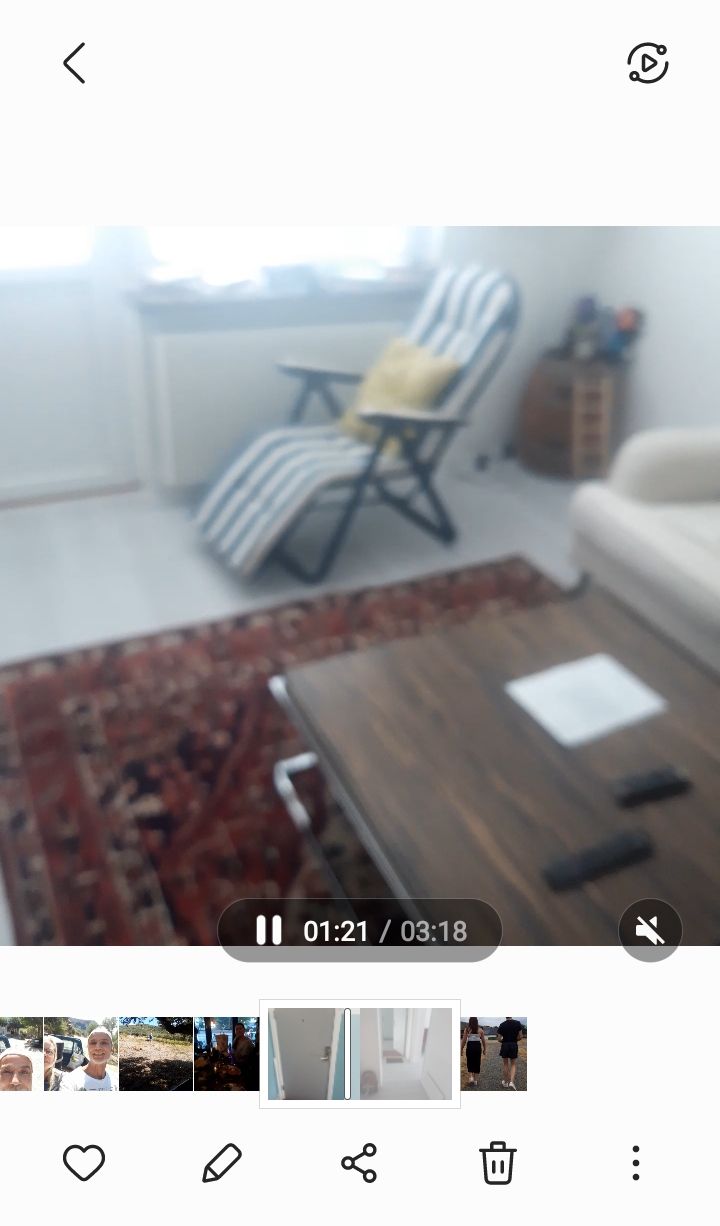Viewport: 720px width, 1226px height.
Task: Open the dinner table photo thumbnail
Action: click(x=226, y=1053)
